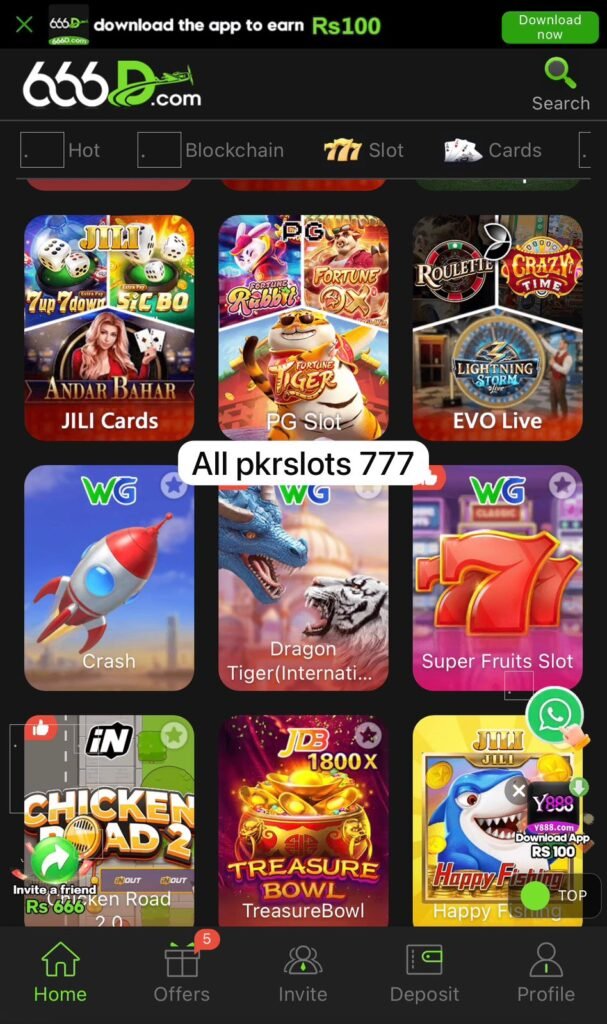Close the download app banner
This screenshot has height=1024, width=607.
click(24, 24)
